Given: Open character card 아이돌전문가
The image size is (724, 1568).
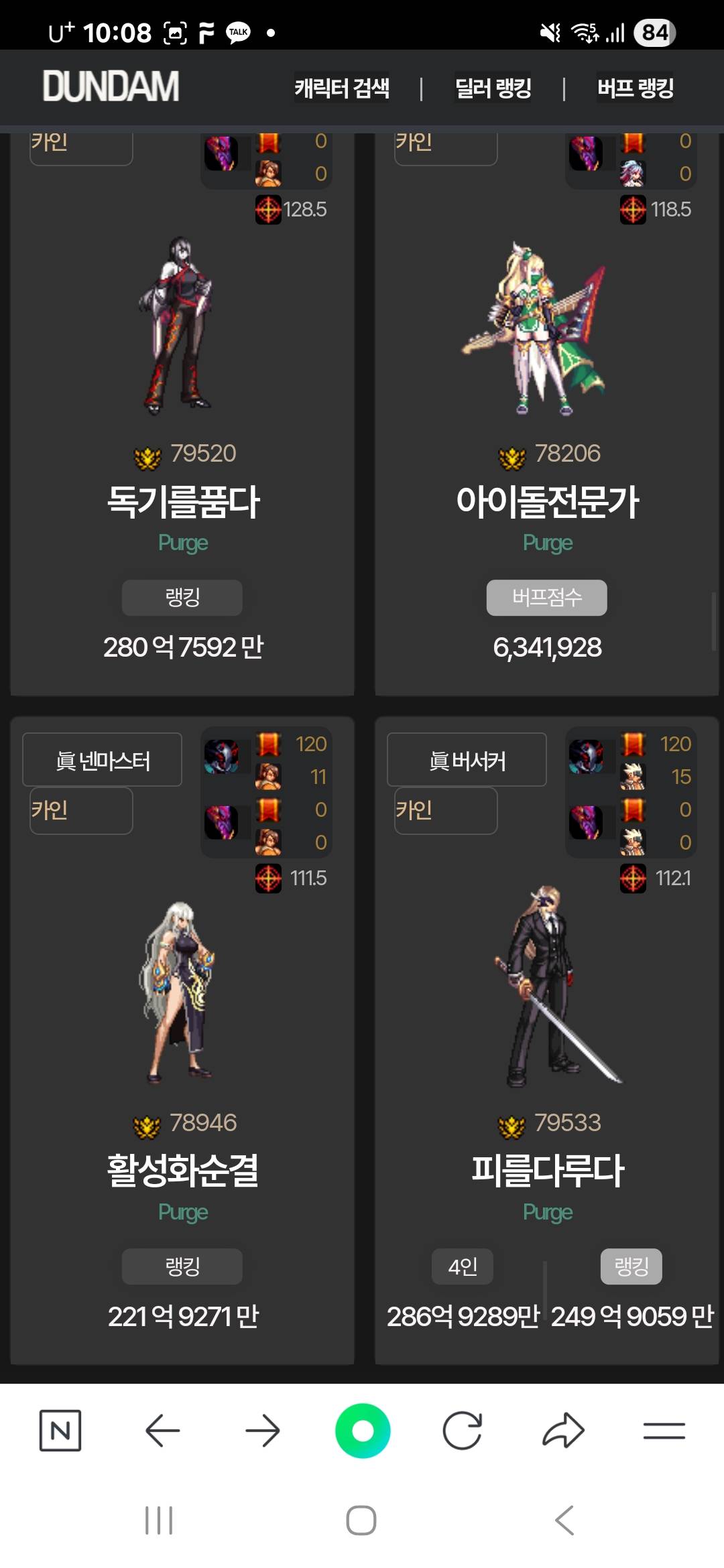Looking at the screenshot, I should coord(547,501).
